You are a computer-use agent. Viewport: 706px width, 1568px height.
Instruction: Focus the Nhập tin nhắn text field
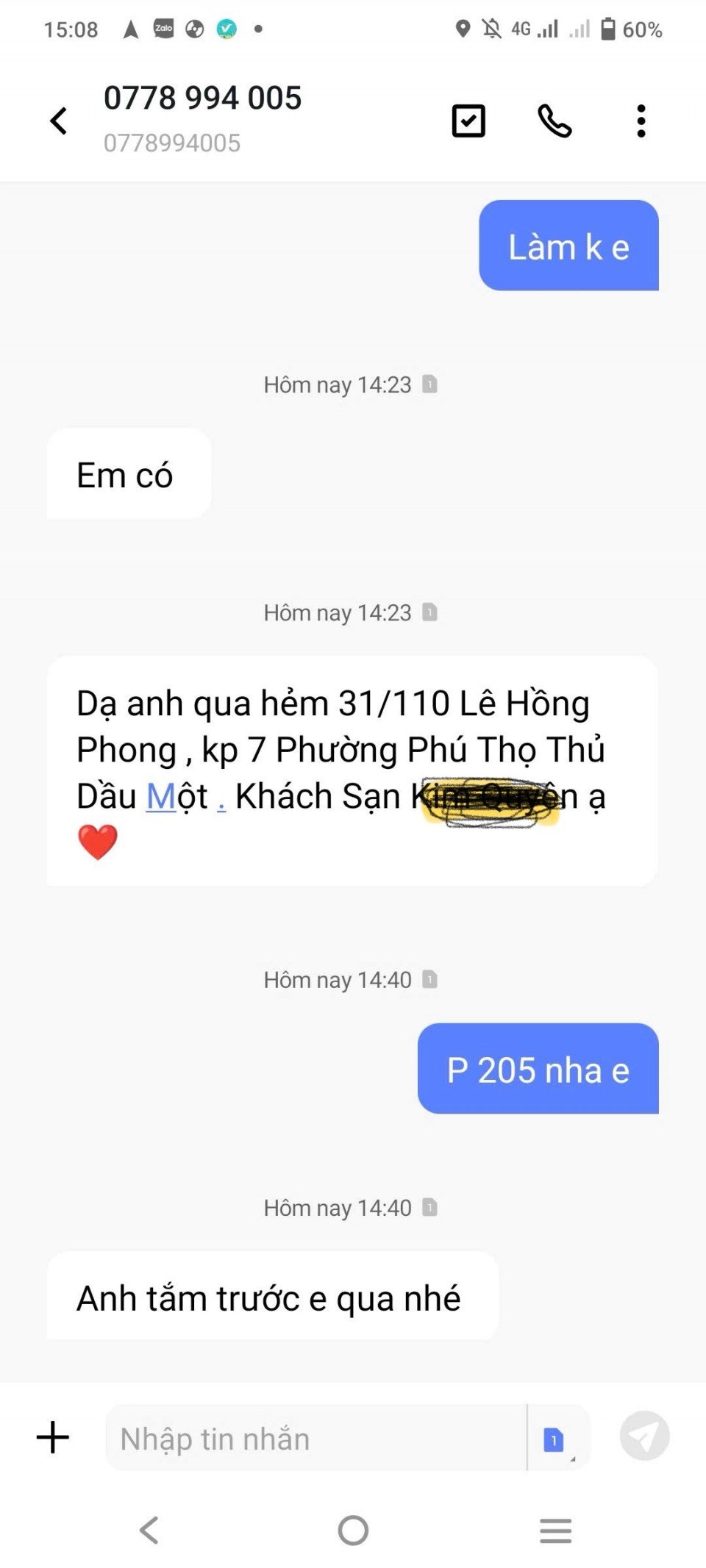click(316, 1439)
